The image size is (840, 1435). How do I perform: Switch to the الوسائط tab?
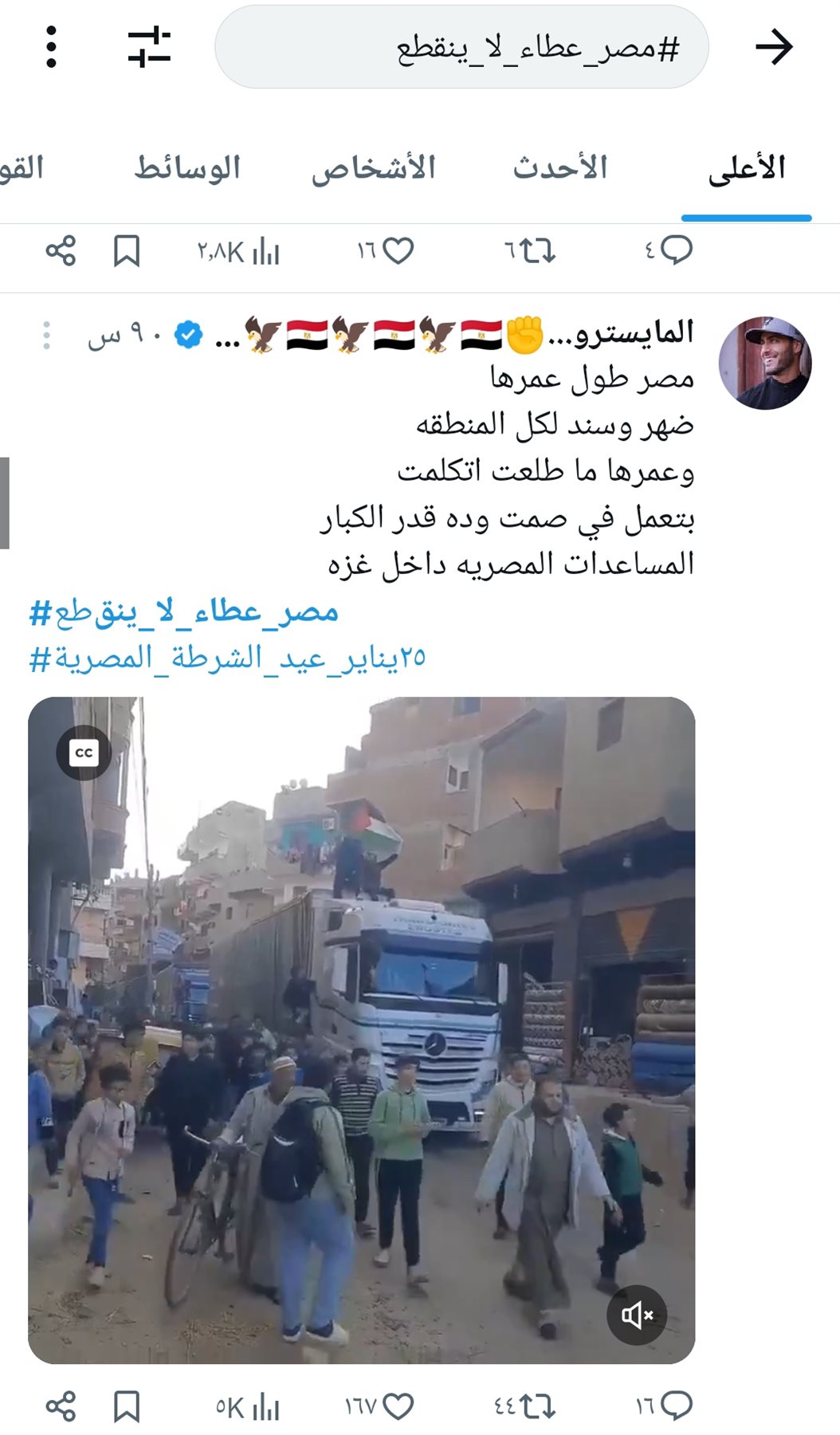(x=187, y=168)
